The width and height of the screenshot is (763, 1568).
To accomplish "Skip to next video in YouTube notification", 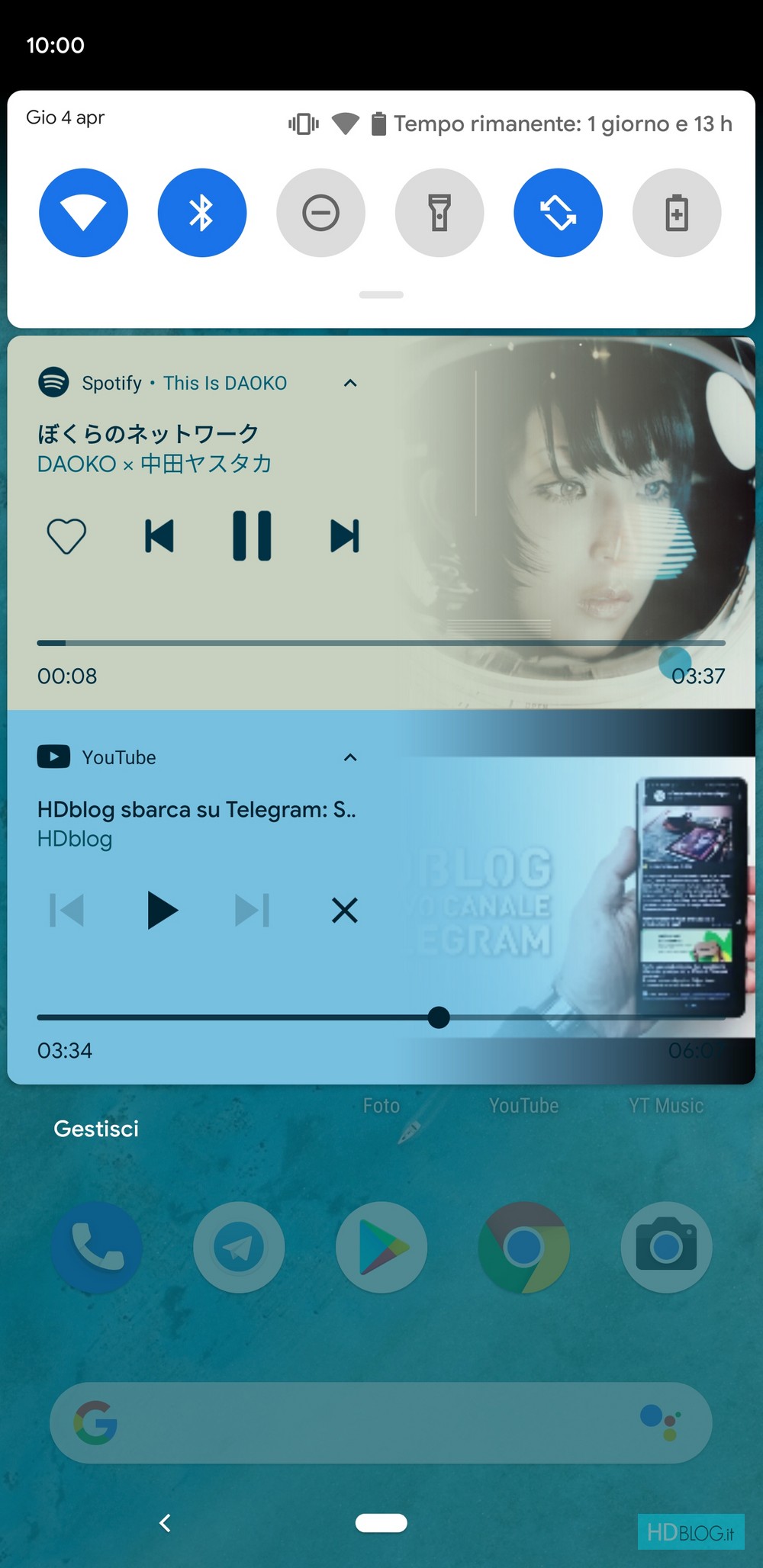I will (253, 910).
